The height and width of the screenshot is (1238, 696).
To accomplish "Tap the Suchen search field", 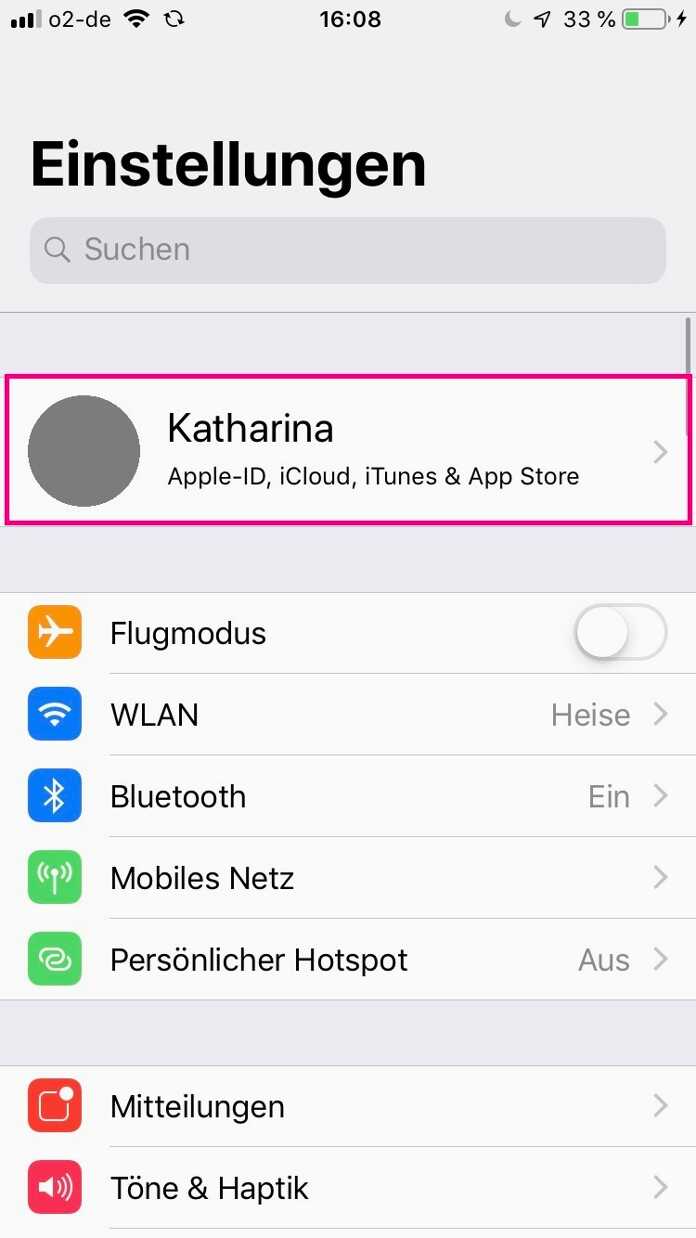I will 347,250.
